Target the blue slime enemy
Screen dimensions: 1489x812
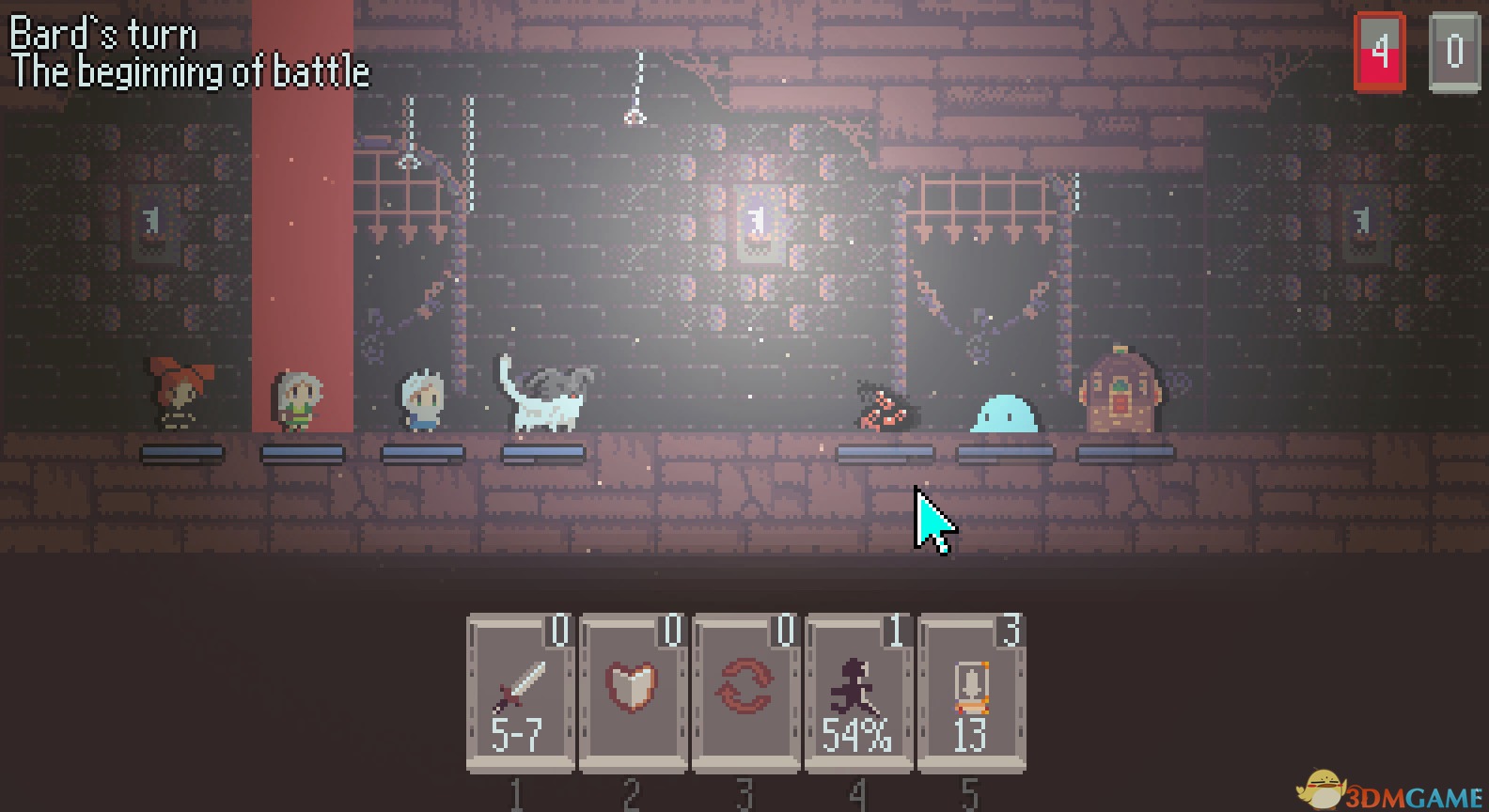[x=1004, y=414]
